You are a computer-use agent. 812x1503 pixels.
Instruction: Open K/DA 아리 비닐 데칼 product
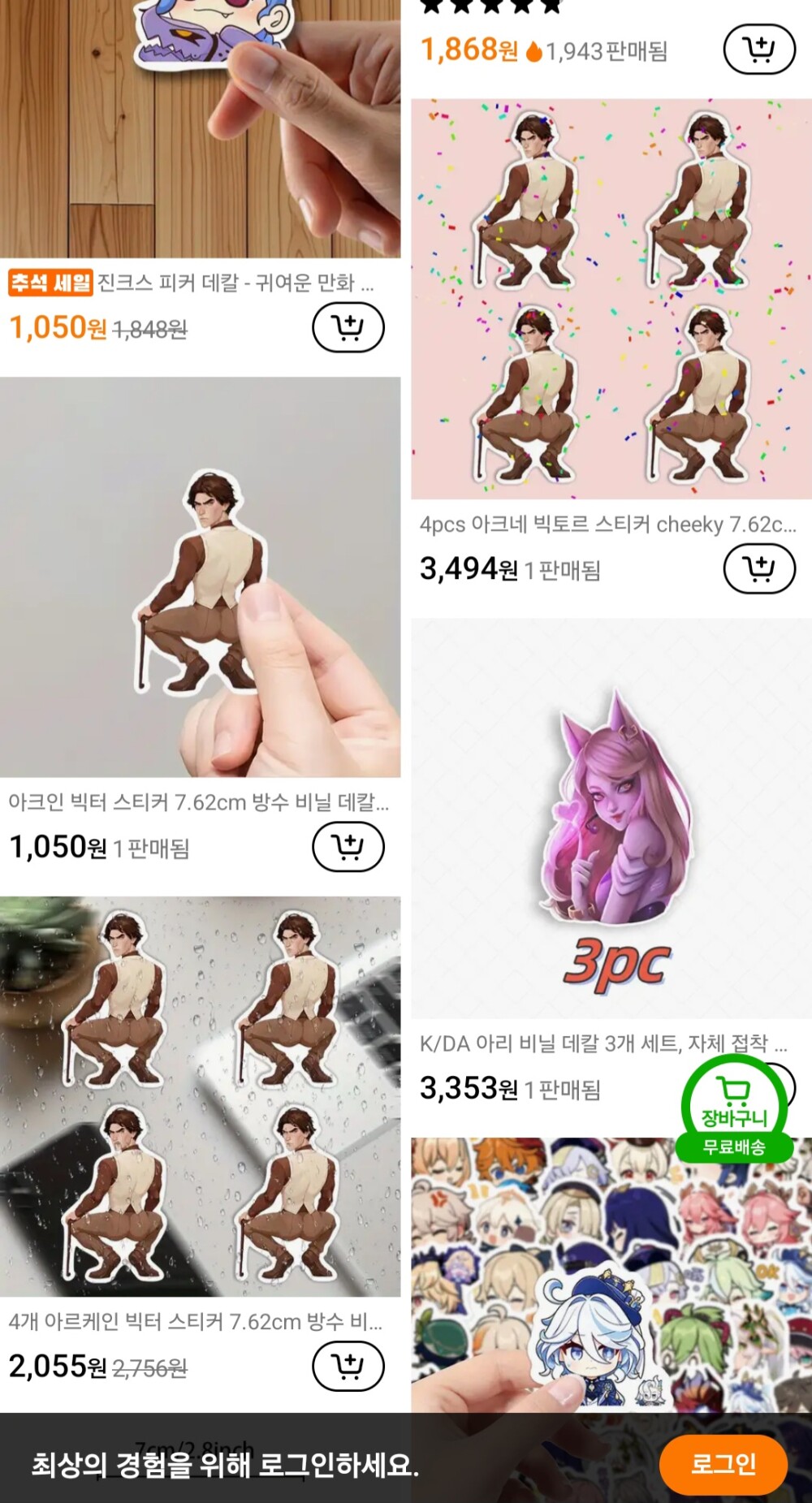click(x=611, y=818)
